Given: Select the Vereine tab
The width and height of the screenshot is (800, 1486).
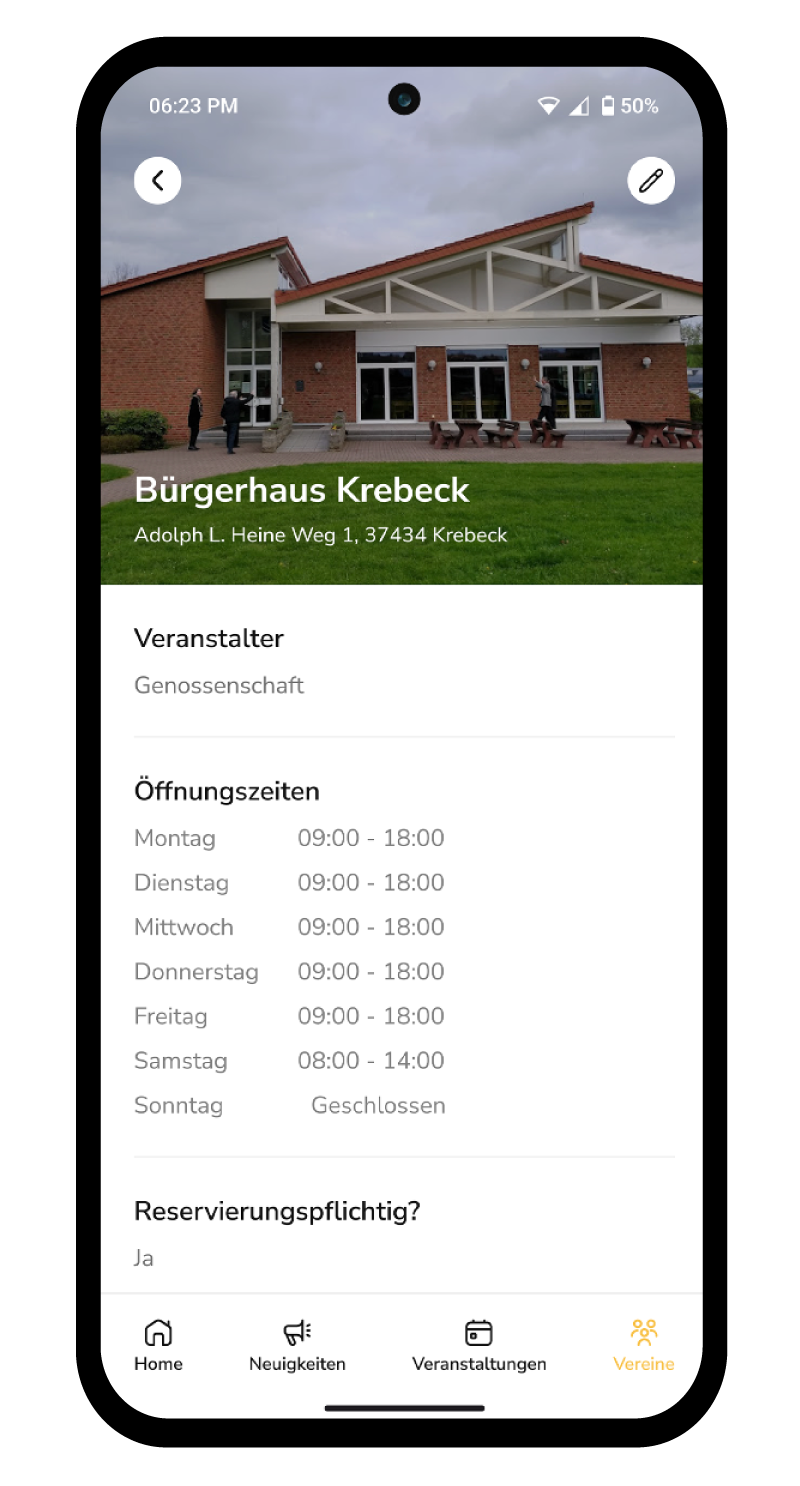Looking at the screenshot, I should point(643,1345).
